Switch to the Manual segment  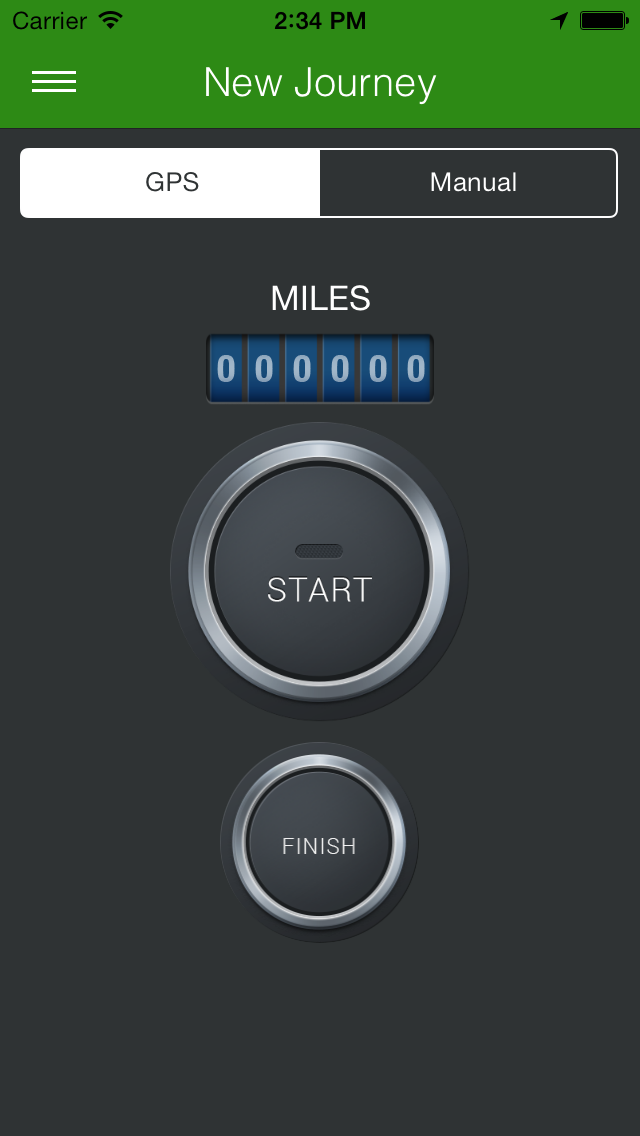468,183
